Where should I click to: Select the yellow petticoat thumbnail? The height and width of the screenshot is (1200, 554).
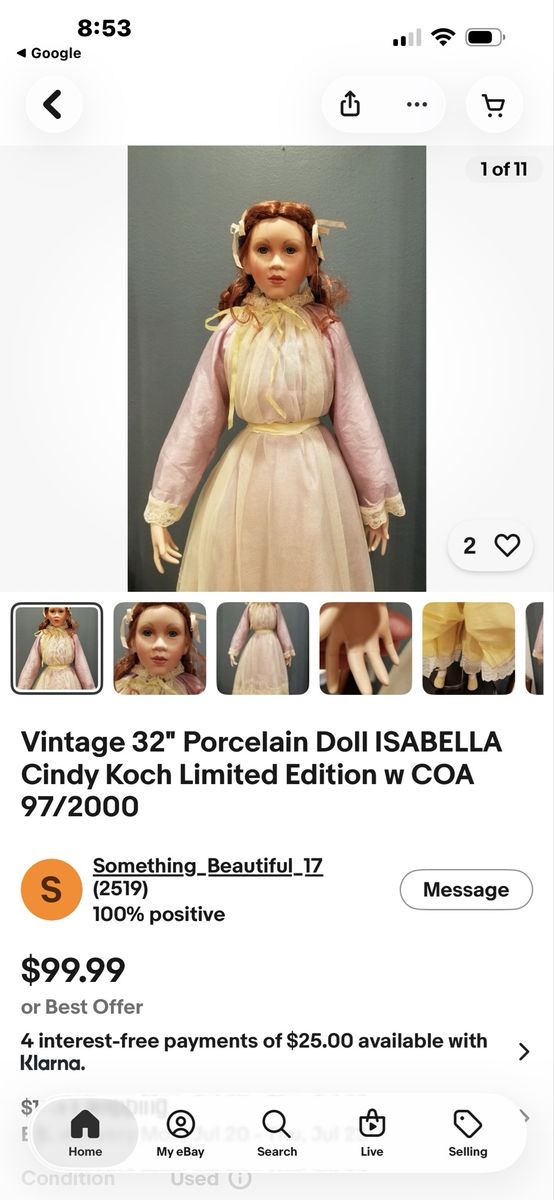(x=468, y=648)
